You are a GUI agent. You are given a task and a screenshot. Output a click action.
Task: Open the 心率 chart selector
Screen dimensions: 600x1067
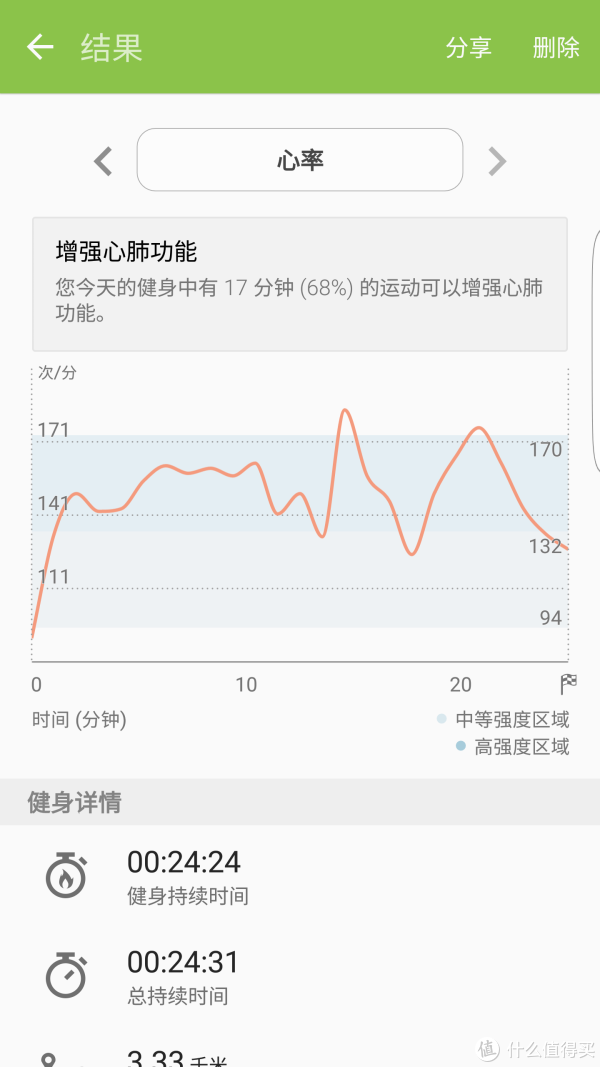(300, 160)
